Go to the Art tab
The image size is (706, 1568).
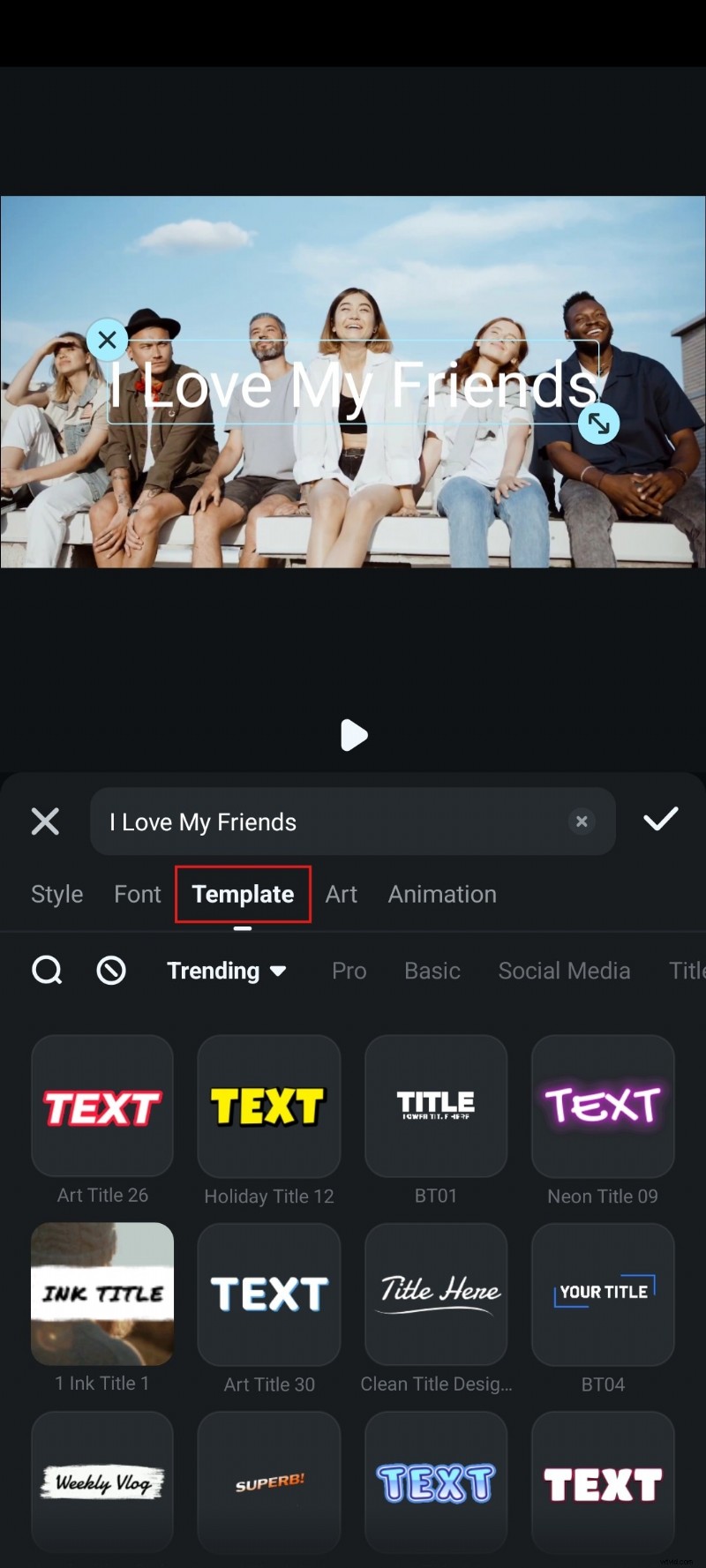click(341, 894)
